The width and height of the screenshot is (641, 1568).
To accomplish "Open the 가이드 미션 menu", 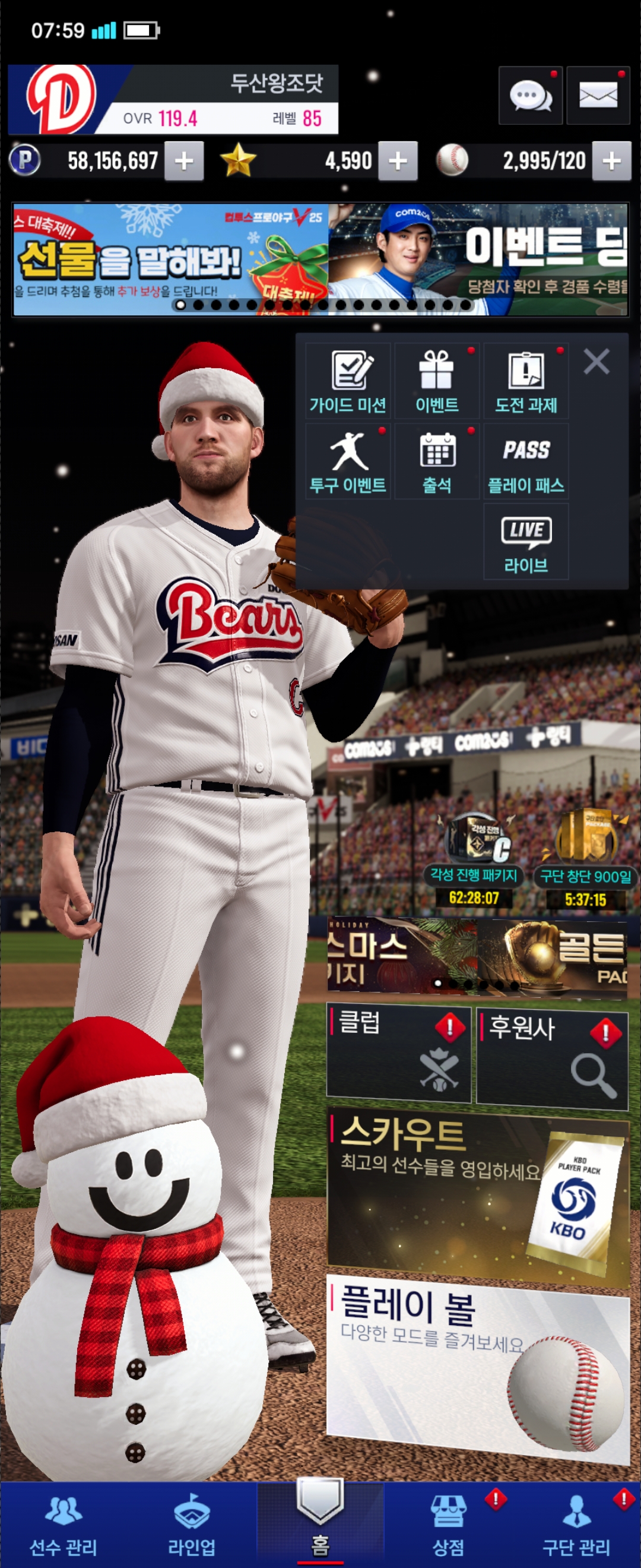I will pyautogui.click(x=348, y=382).
